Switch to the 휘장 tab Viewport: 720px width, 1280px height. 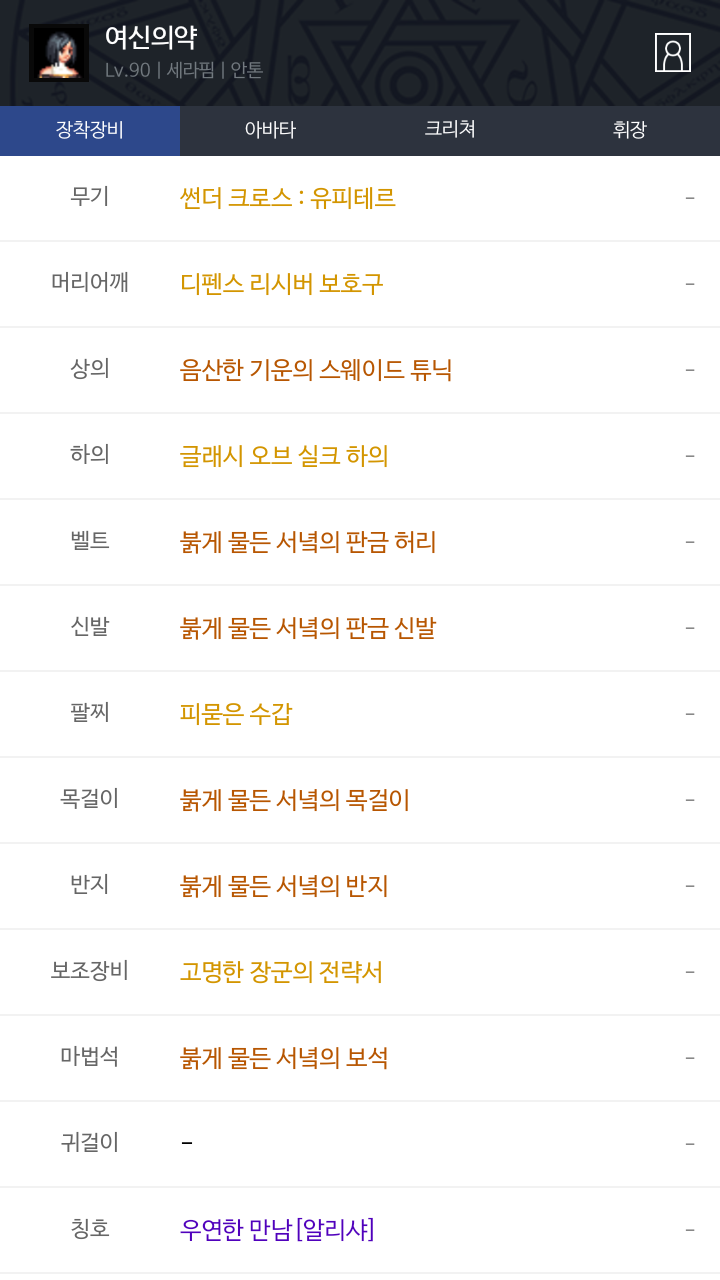click(x=630, y=130)
